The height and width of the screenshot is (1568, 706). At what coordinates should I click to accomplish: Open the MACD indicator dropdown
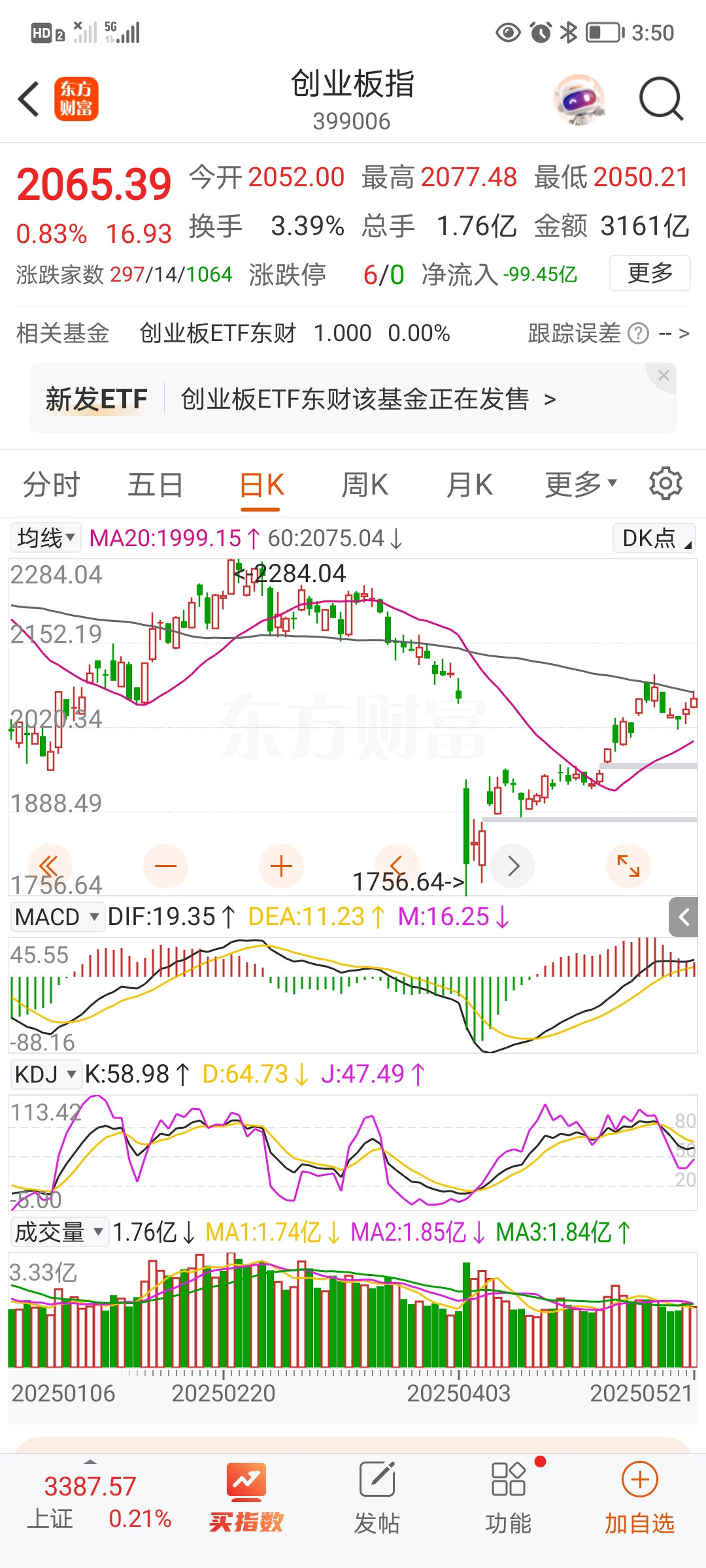pyautogui.click(x=58, y=917)
